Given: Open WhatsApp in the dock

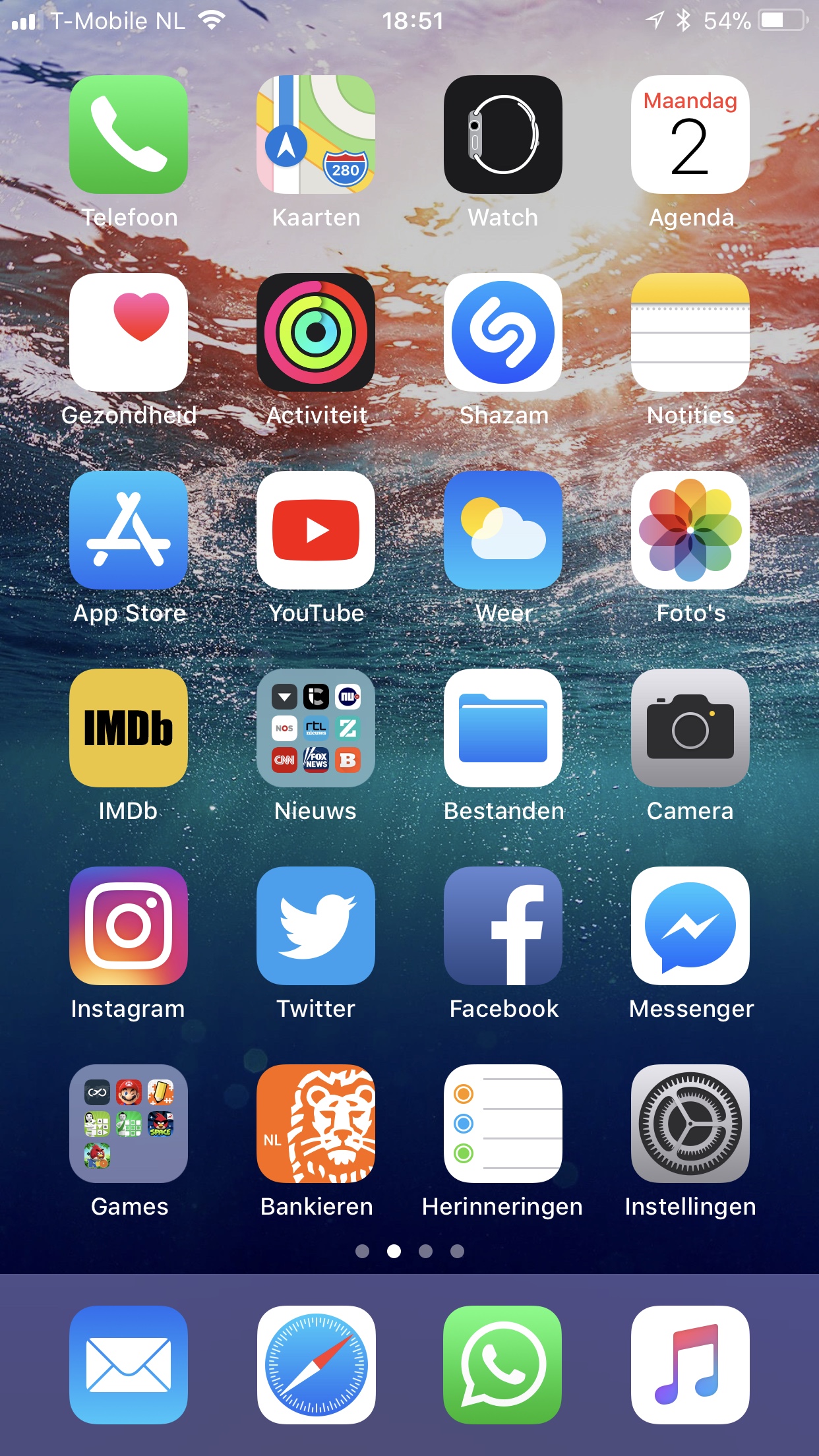Looking at the screenshot, I should tap(503, 1365).
